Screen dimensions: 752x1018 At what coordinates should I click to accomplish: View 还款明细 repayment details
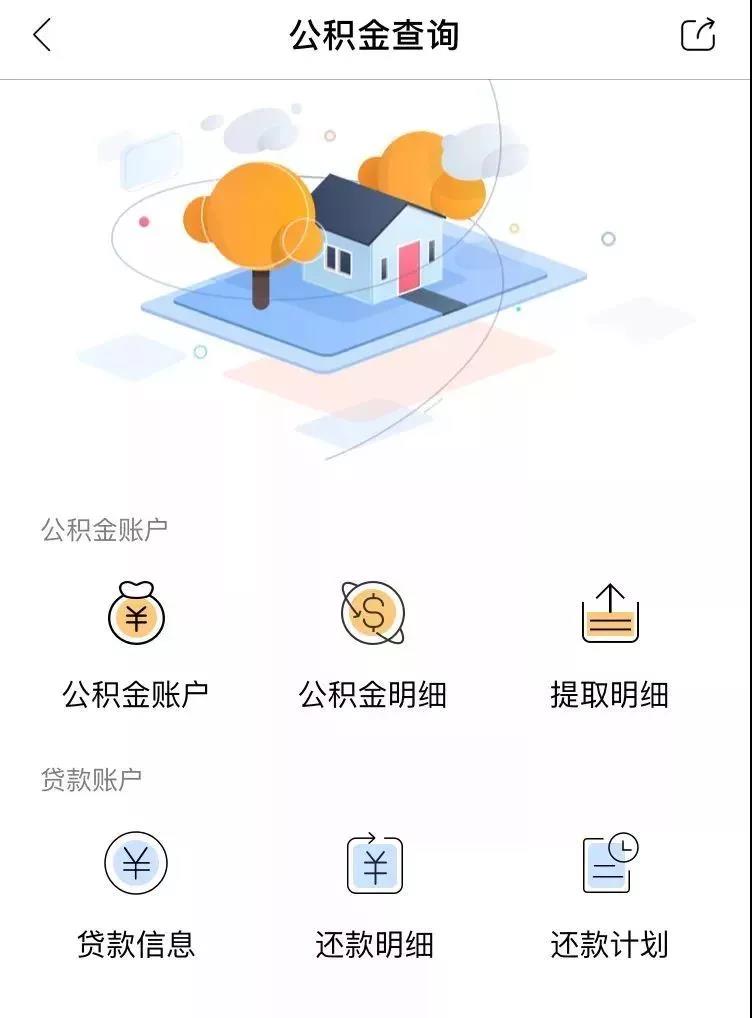pos(374,892)
